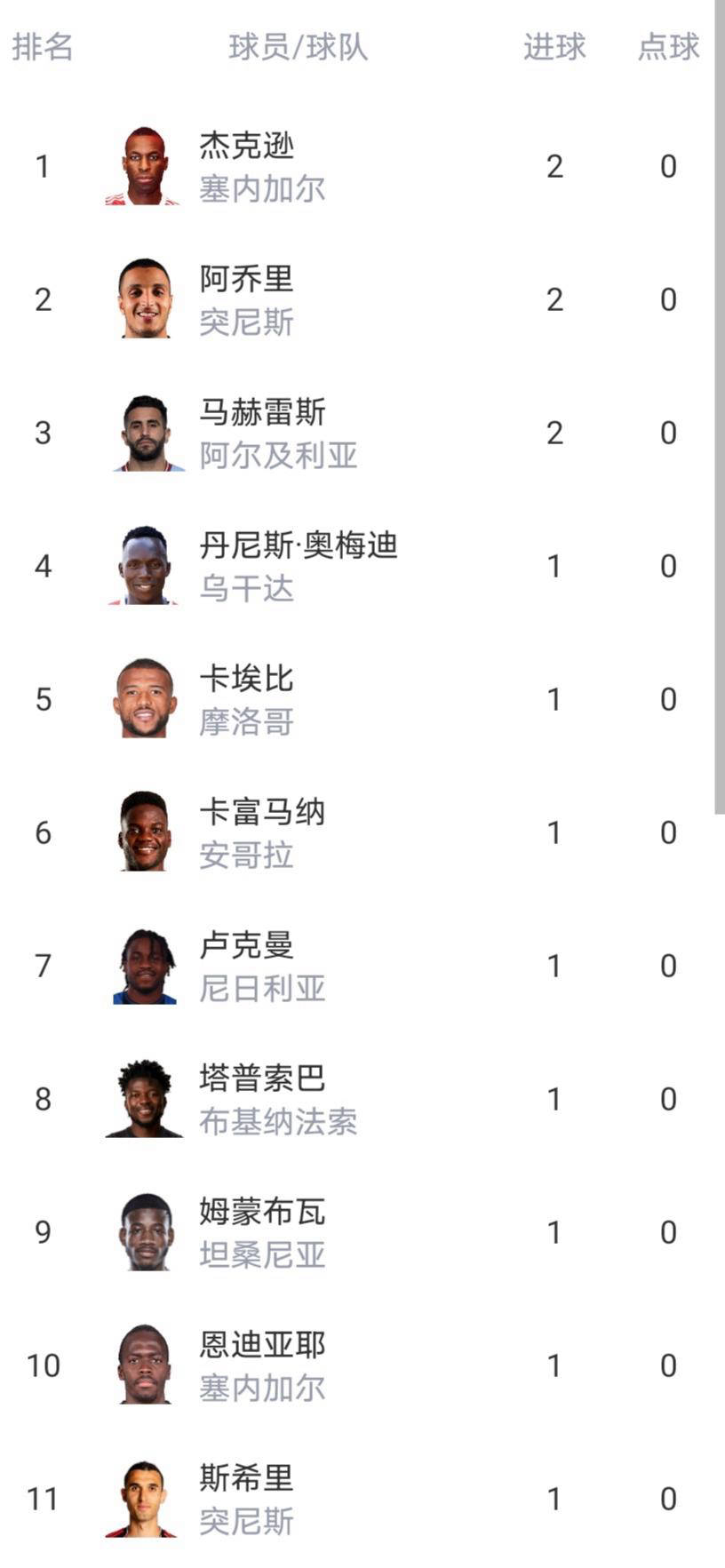Sort by the 进球 column header
Viewport: 725px width, 1568px height.
click(554, 49)
